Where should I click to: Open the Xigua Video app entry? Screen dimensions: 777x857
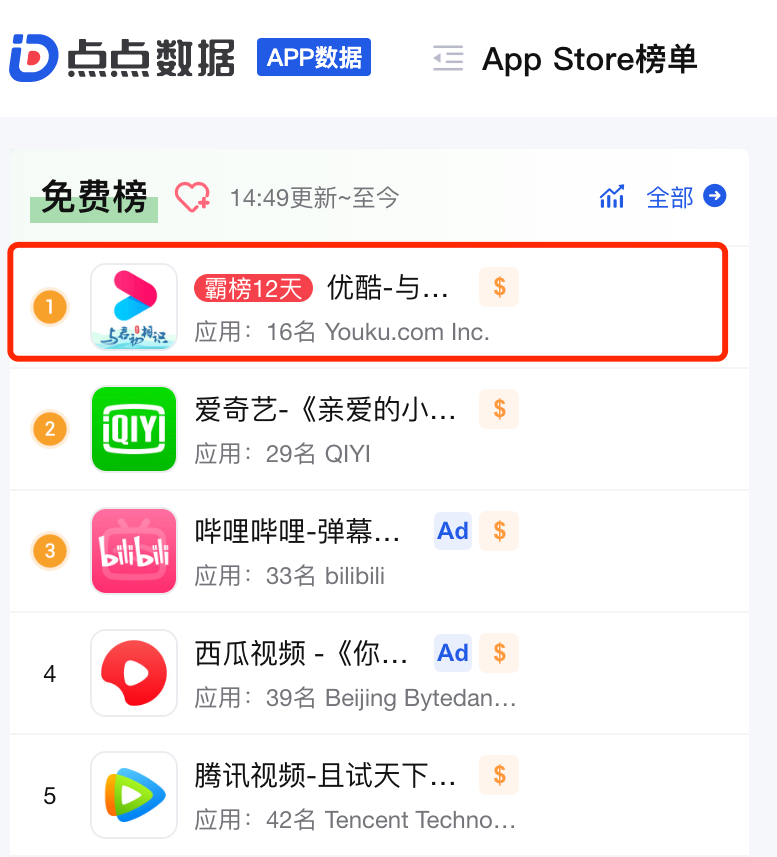(x=301, y=653)
